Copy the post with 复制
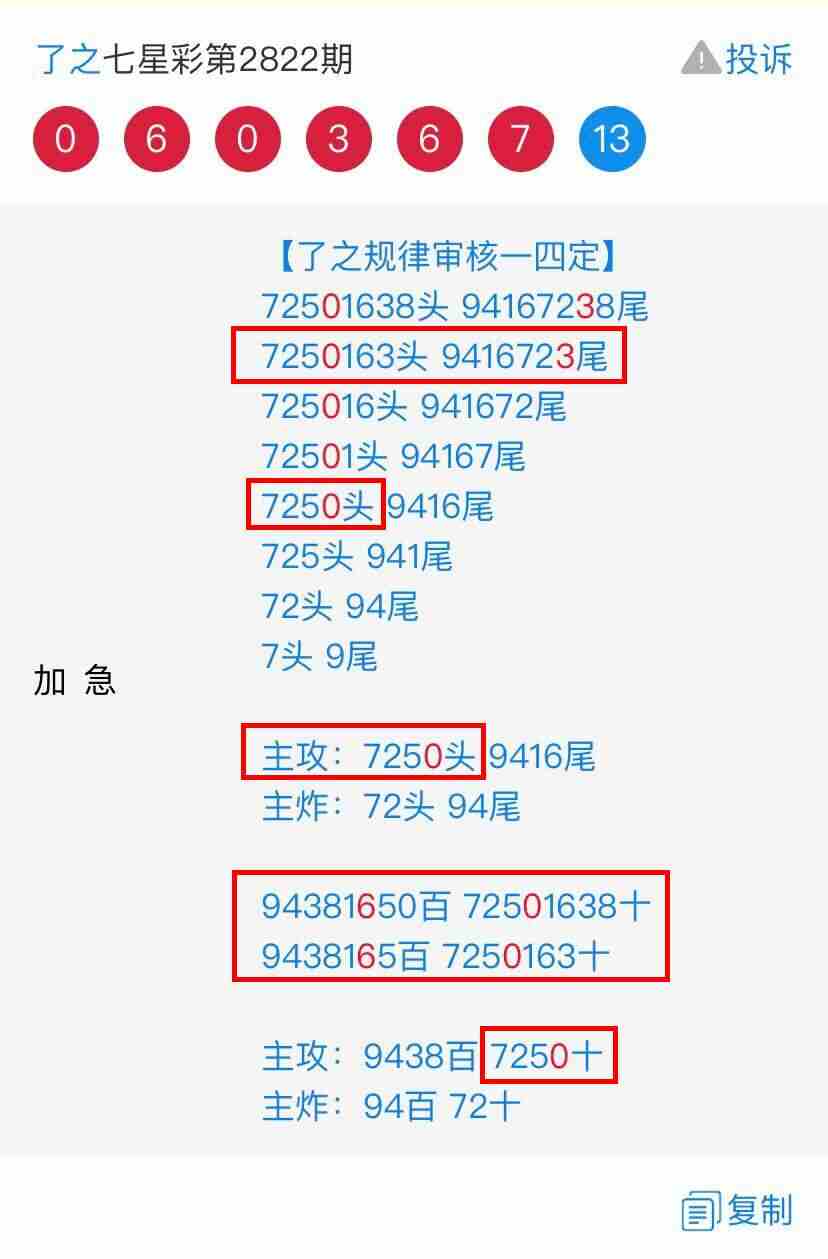This screenshot has width=828, height=1259. (x=737, y=1211)
